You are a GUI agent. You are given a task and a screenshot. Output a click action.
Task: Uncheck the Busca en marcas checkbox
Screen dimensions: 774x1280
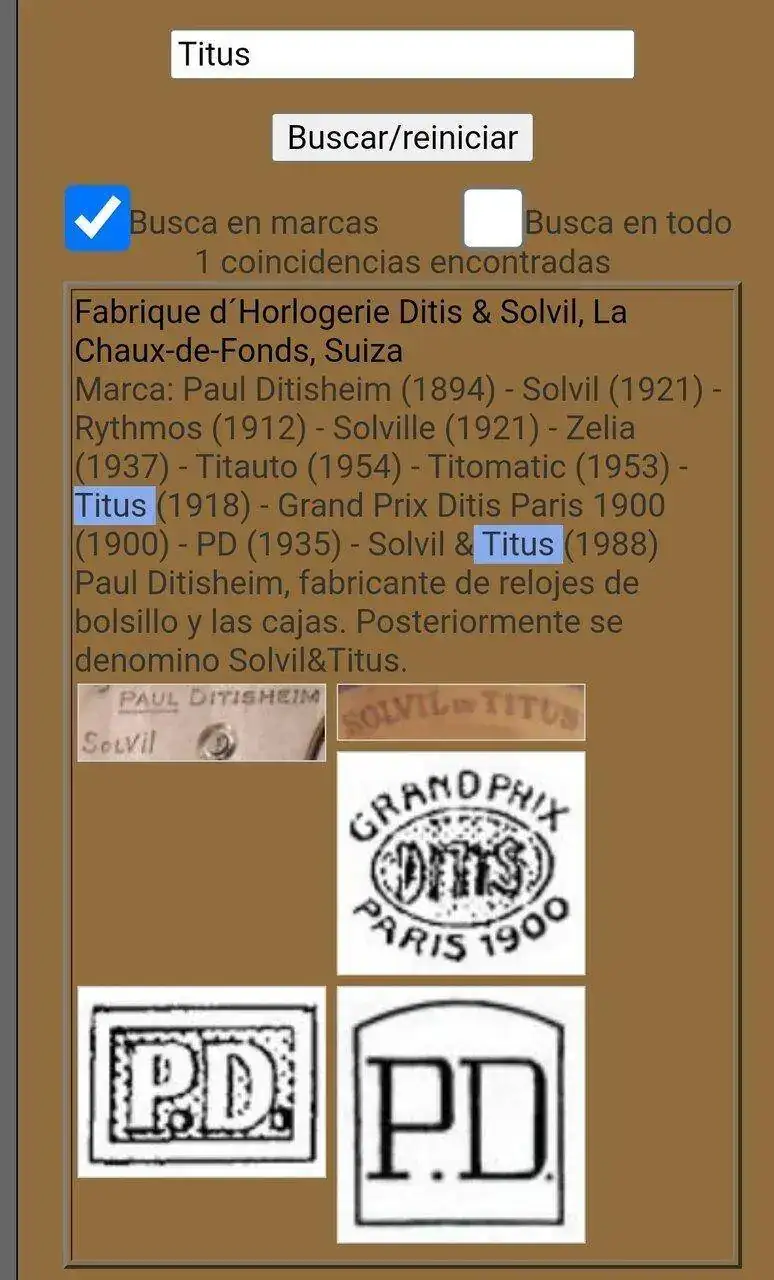pos(97,218)
